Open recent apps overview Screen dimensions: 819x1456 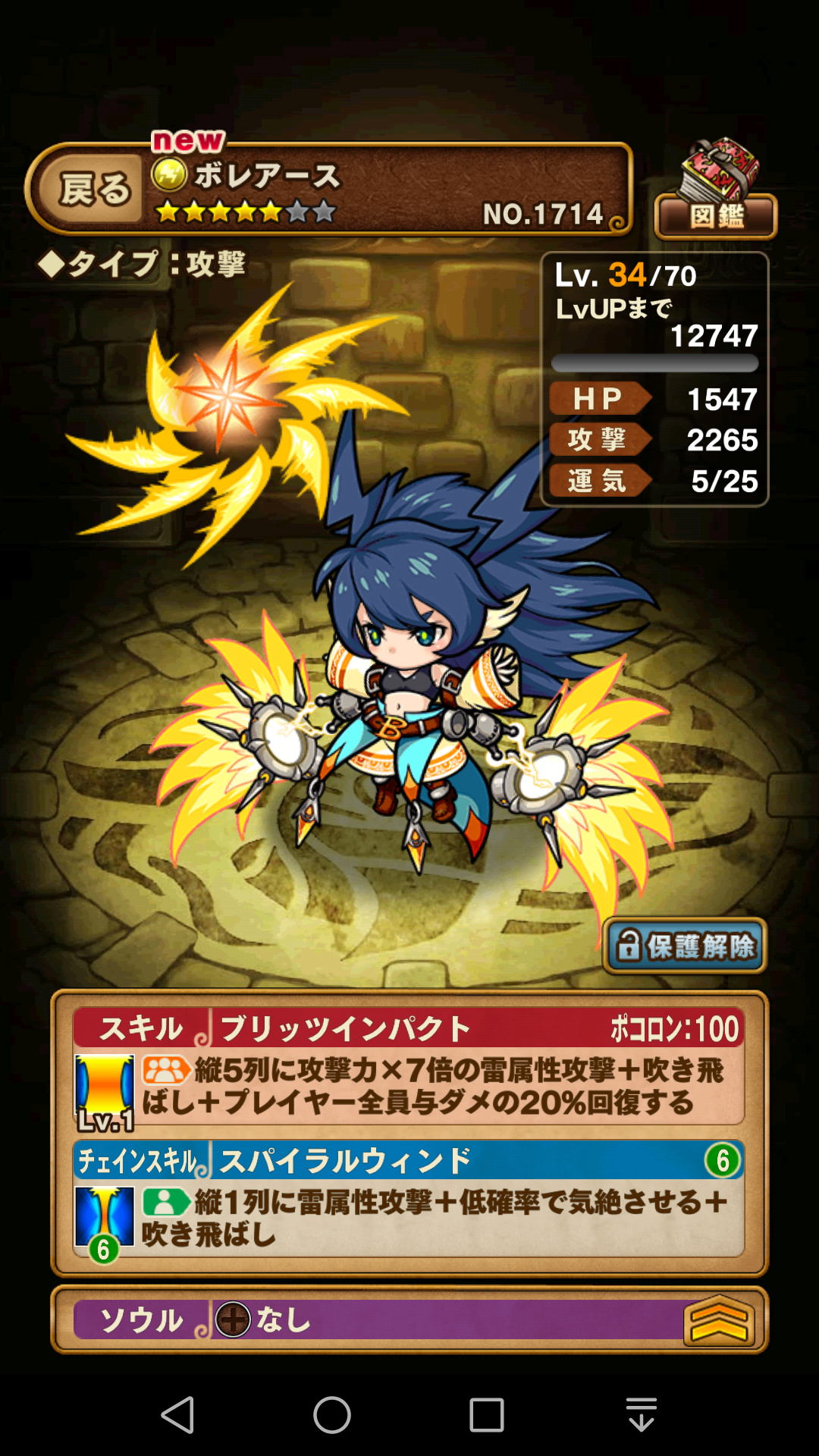[x=486, y=1415]
